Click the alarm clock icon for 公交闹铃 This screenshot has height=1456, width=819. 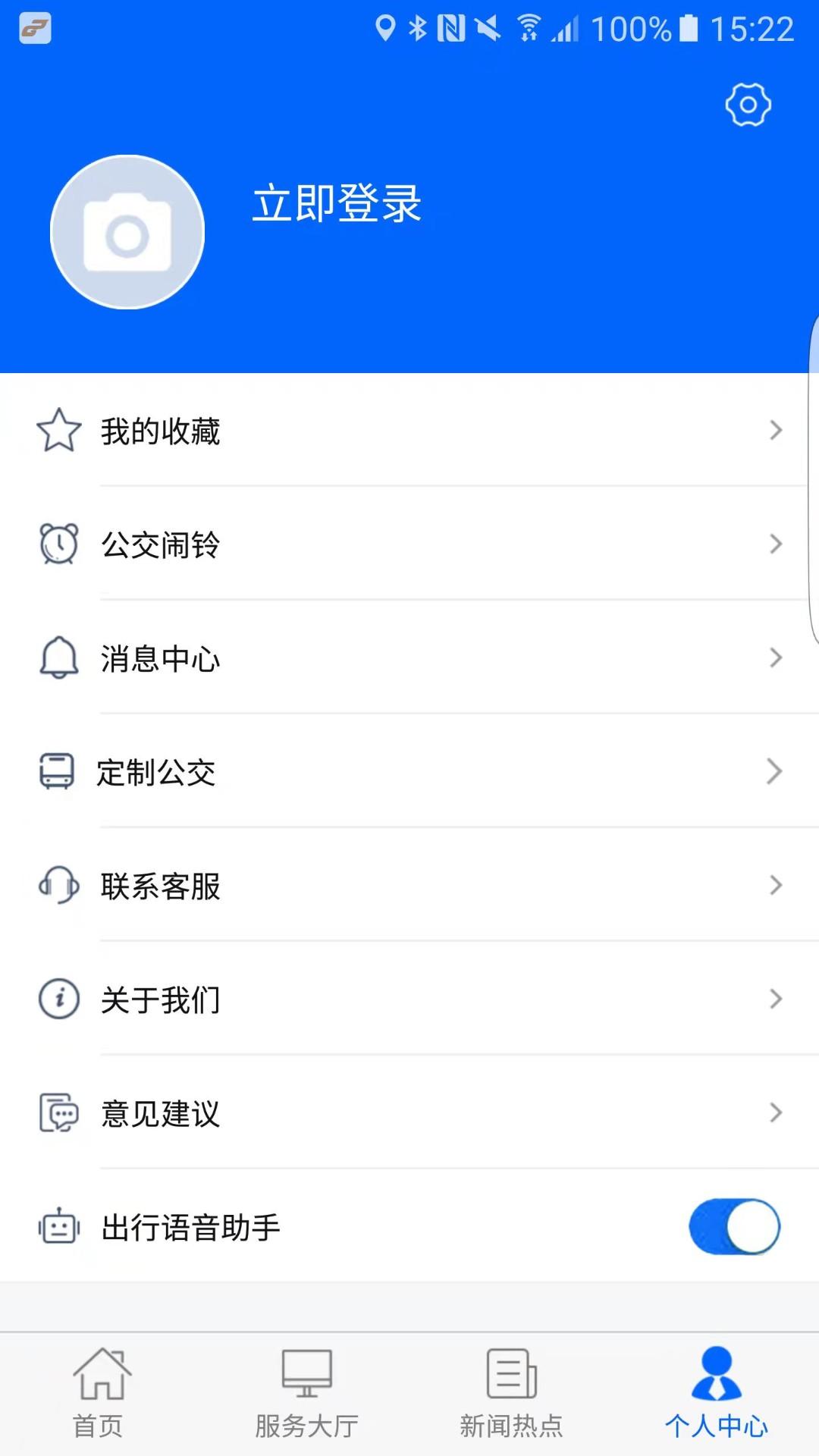(58, 544)
